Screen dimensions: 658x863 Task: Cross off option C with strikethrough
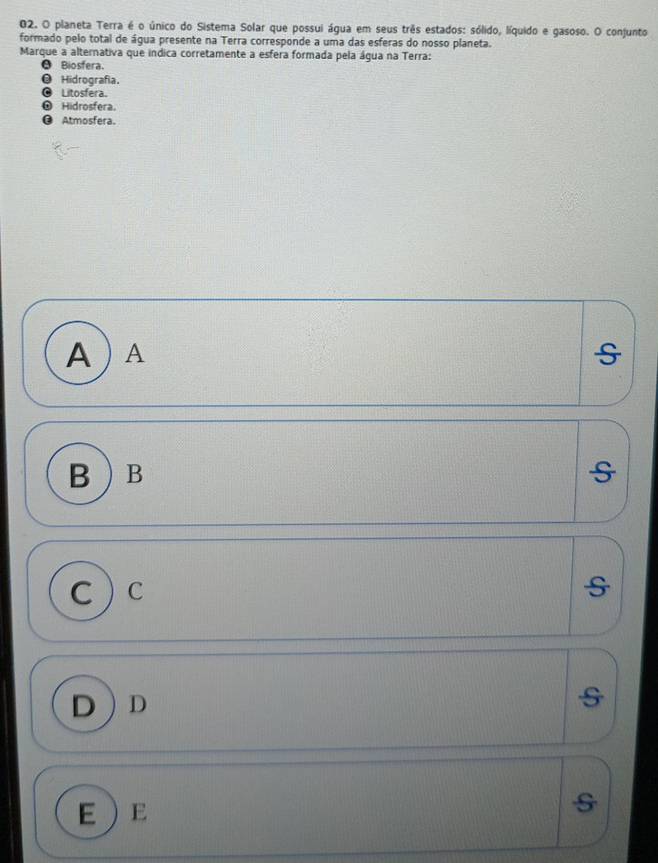pos(597,586)
